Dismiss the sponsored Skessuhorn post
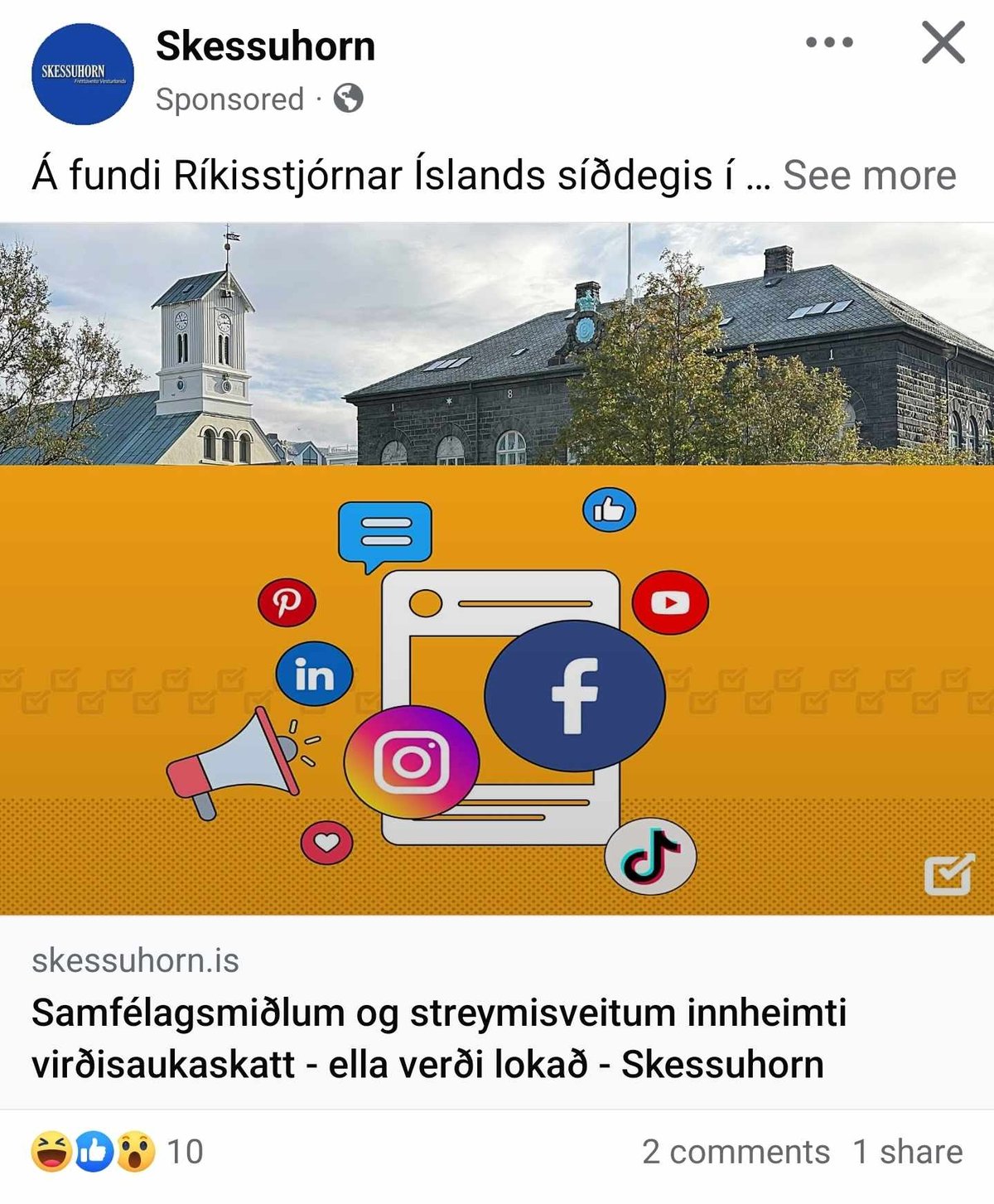This screenshot has height=1204, width=994. click(943, 43)
